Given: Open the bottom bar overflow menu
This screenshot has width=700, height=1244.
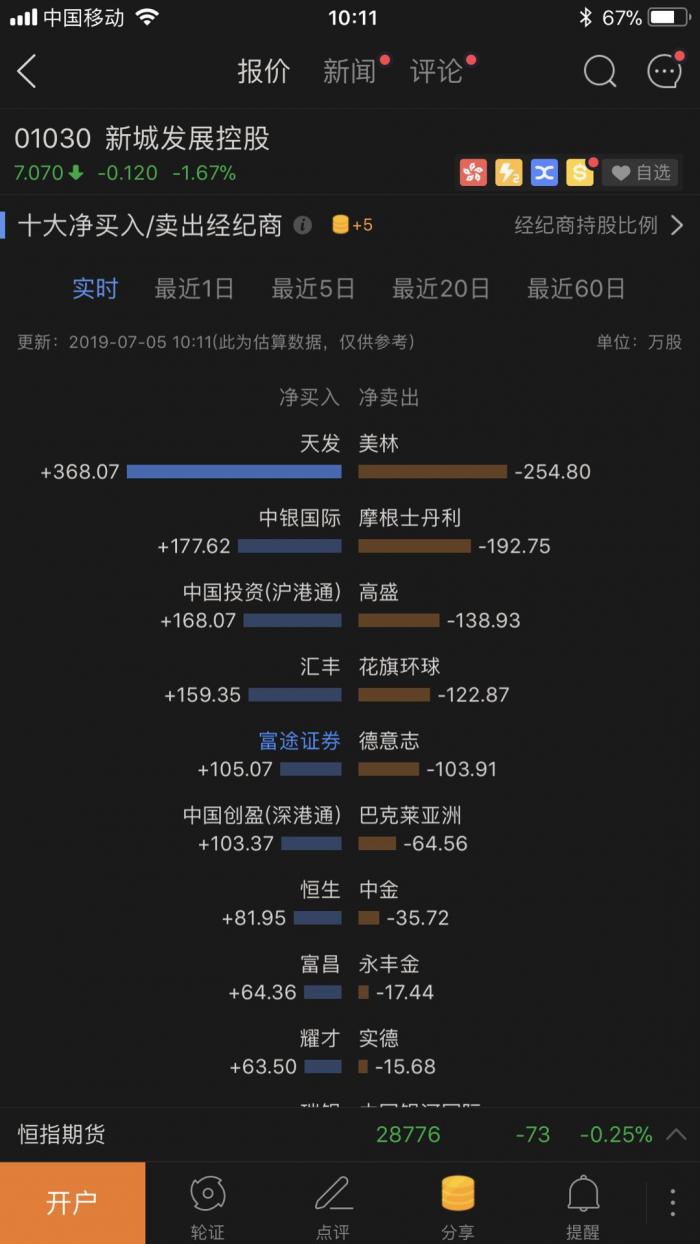Looking at the screenshot, I should coord(673,1202).
